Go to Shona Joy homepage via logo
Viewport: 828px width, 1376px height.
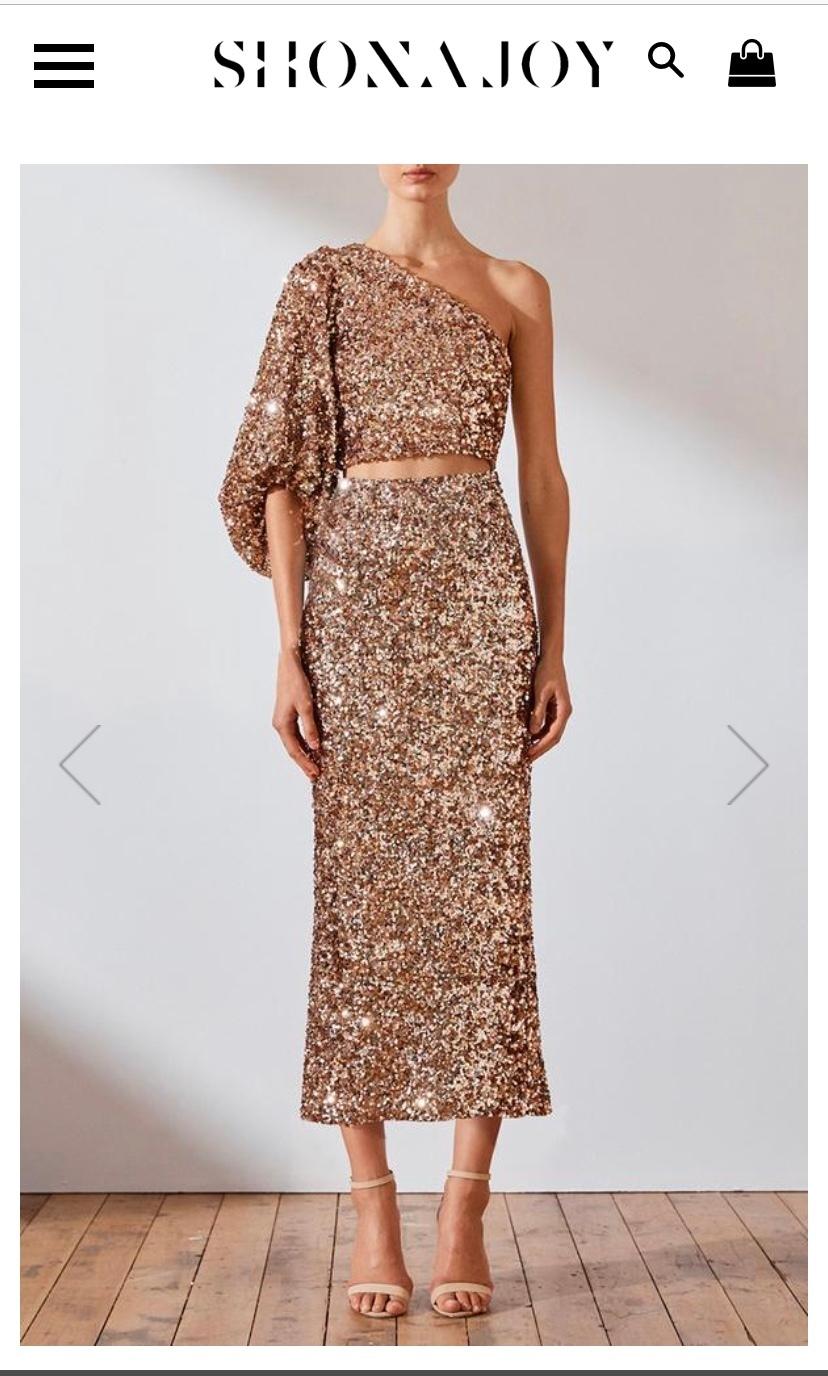click(x=413, y=64)
